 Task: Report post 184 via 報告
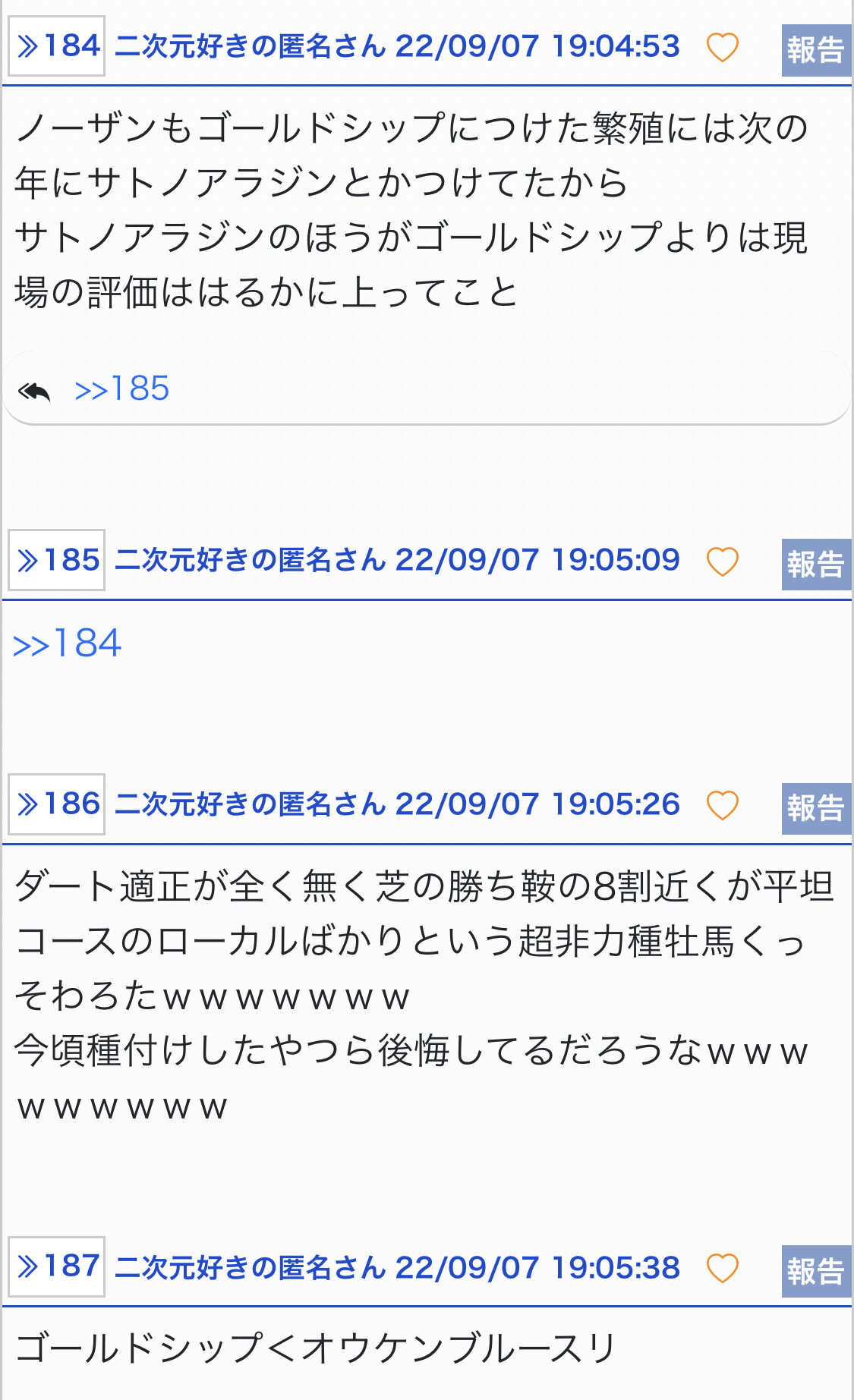[x=816, y=50]
